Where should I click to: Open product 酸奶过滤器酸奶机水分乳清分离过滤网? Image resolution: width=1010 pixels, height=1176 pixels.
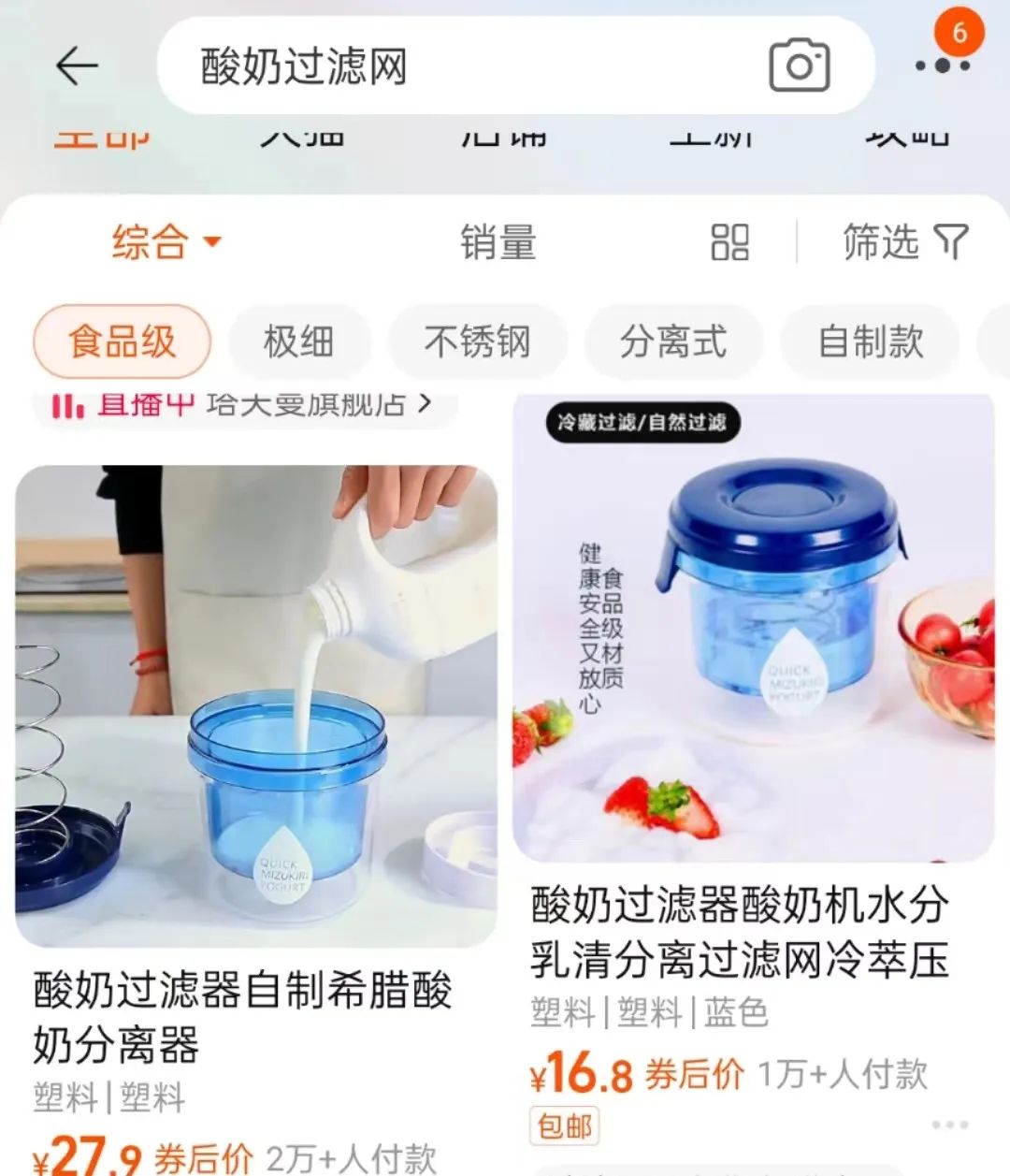pos(753,627)
